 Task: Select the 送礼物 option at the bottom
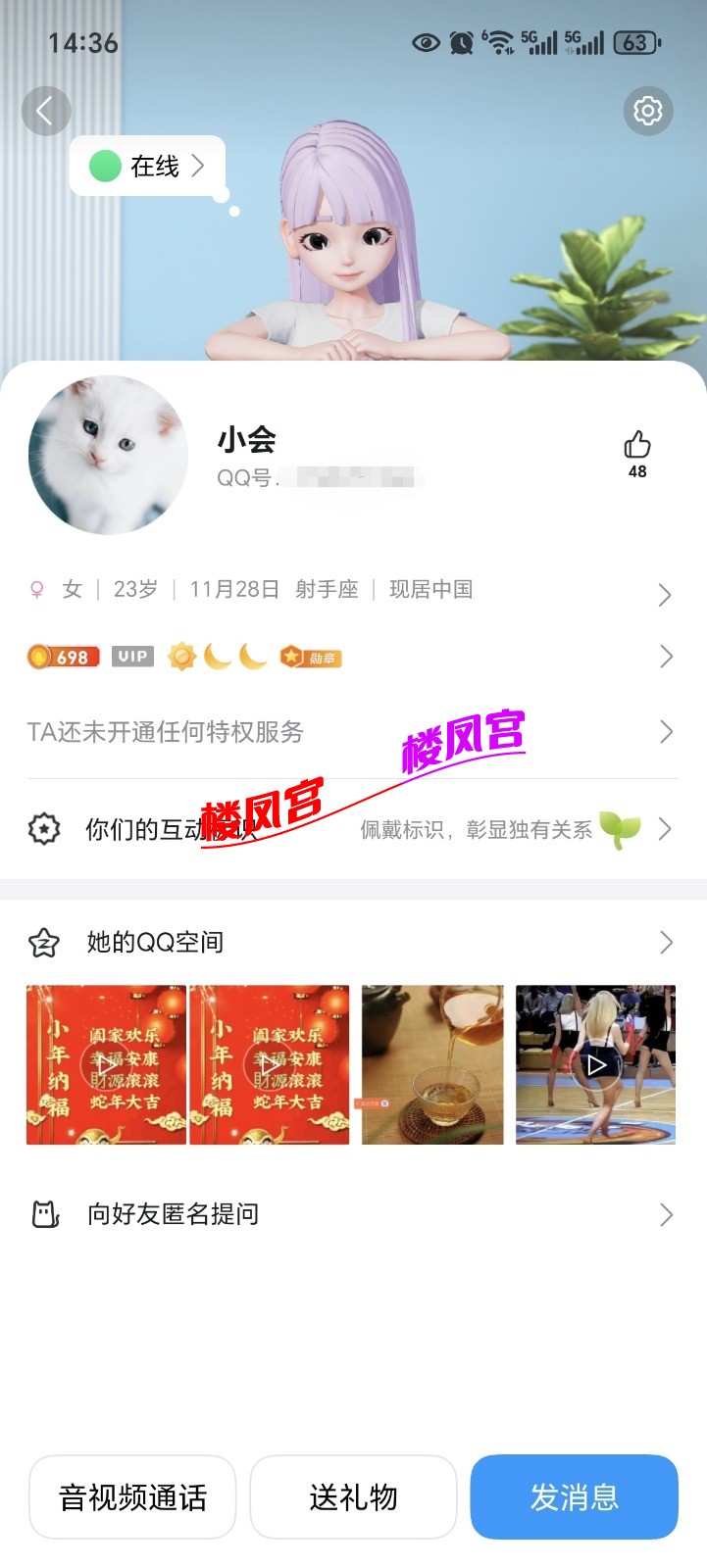353,1496
